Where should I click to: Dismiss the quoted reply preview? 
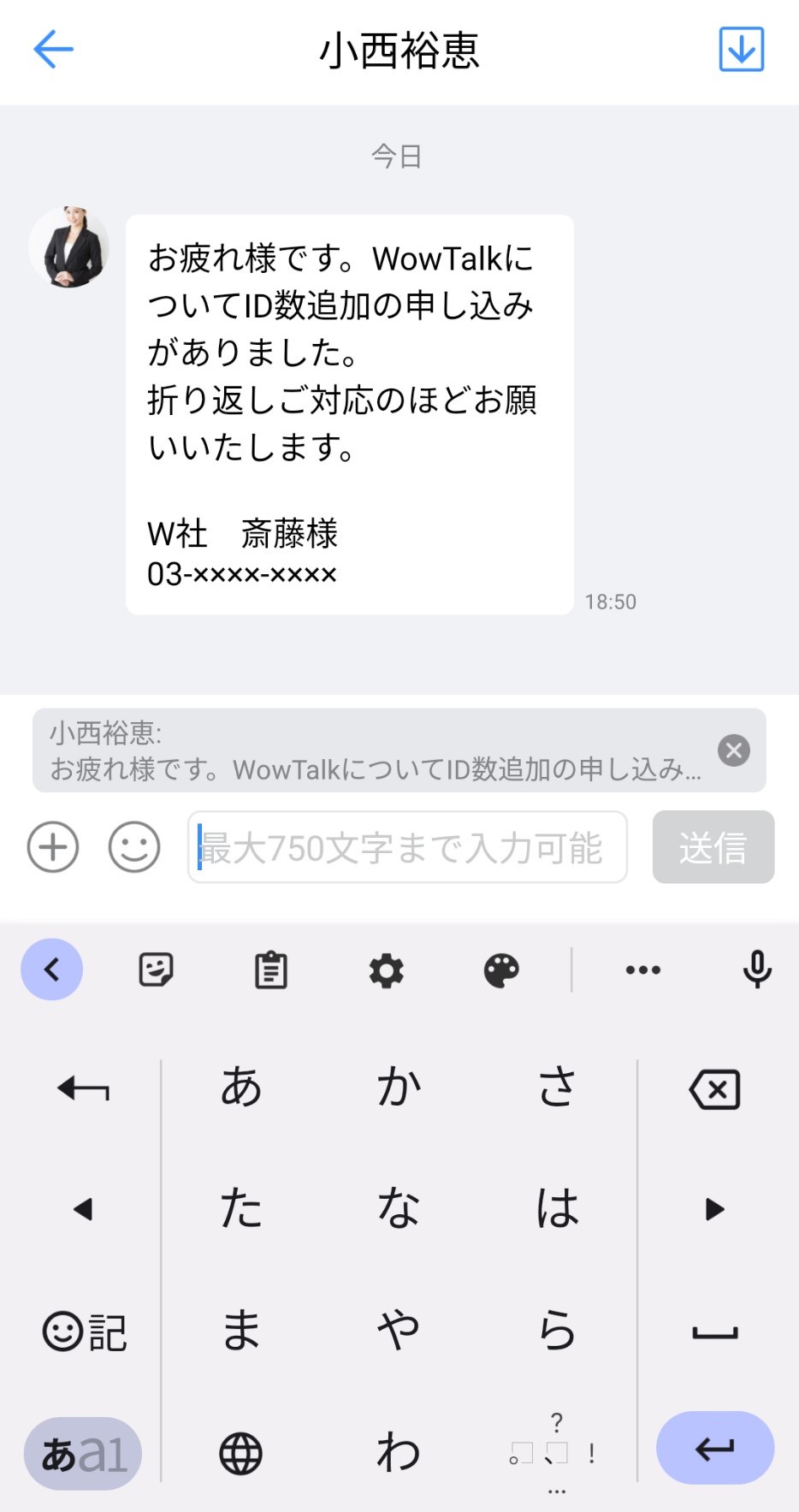click(733, 750)
